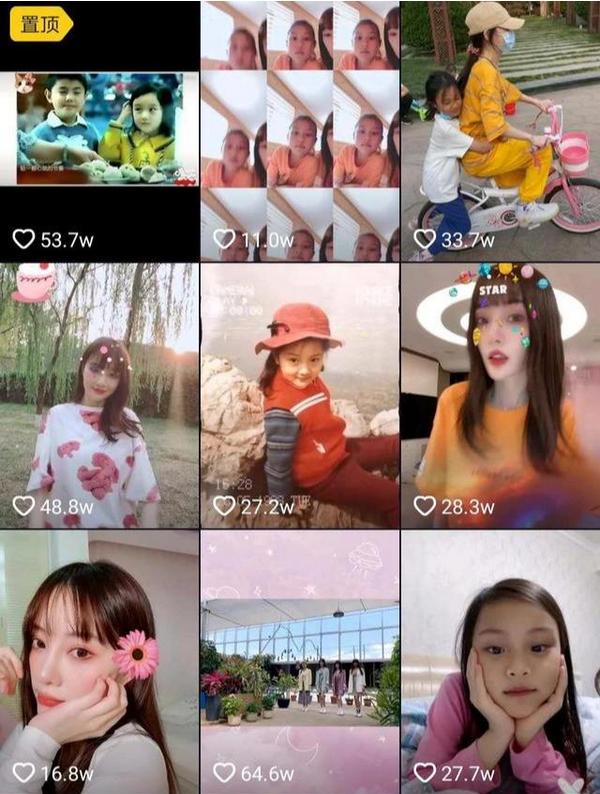Viewport: 600px width, 794px height.
Task: Open the video with 27.7w likes
Action: pos(500,660)
